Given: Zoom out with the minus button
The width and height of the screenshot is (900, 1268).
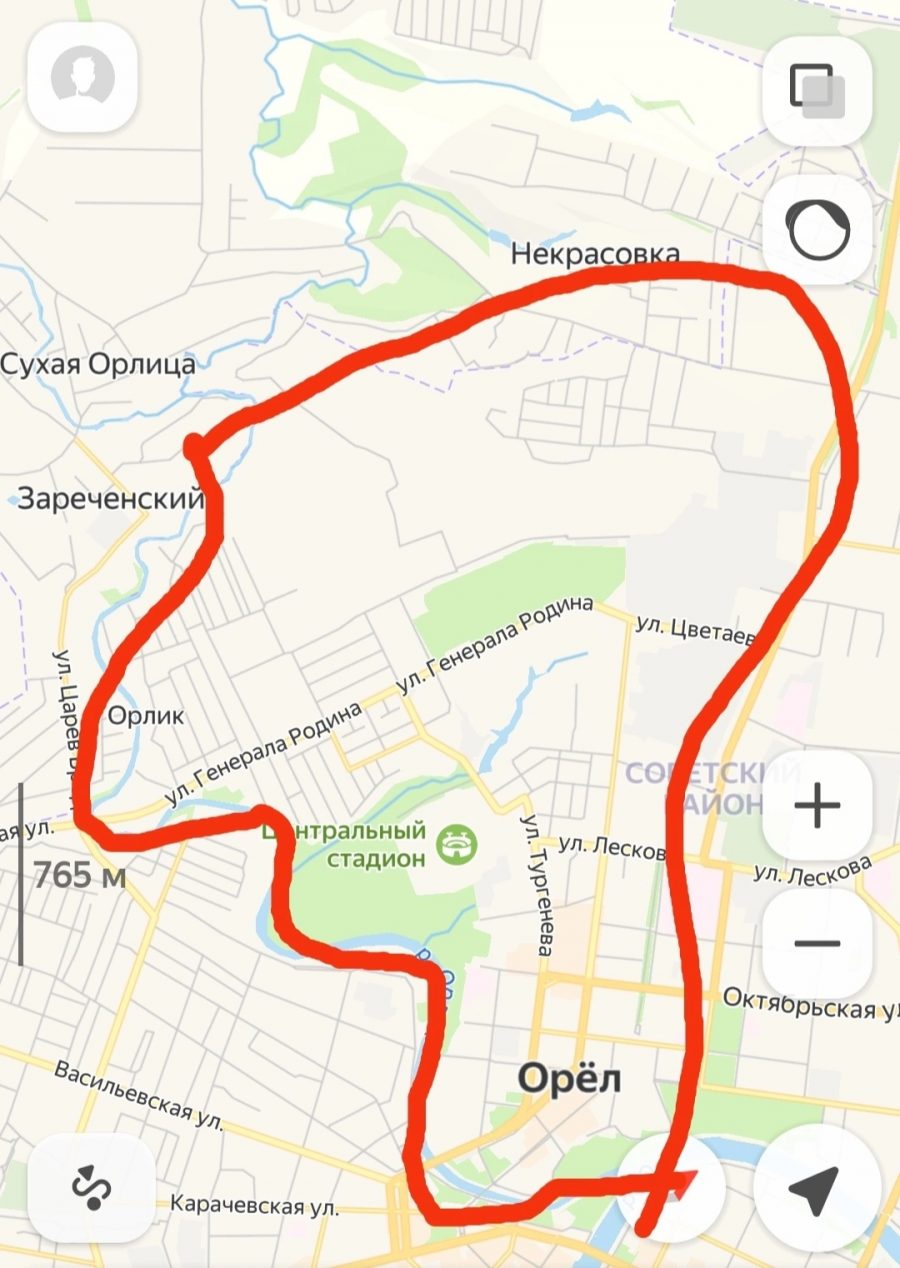Looking at the screenshot, I should [818, 943].
